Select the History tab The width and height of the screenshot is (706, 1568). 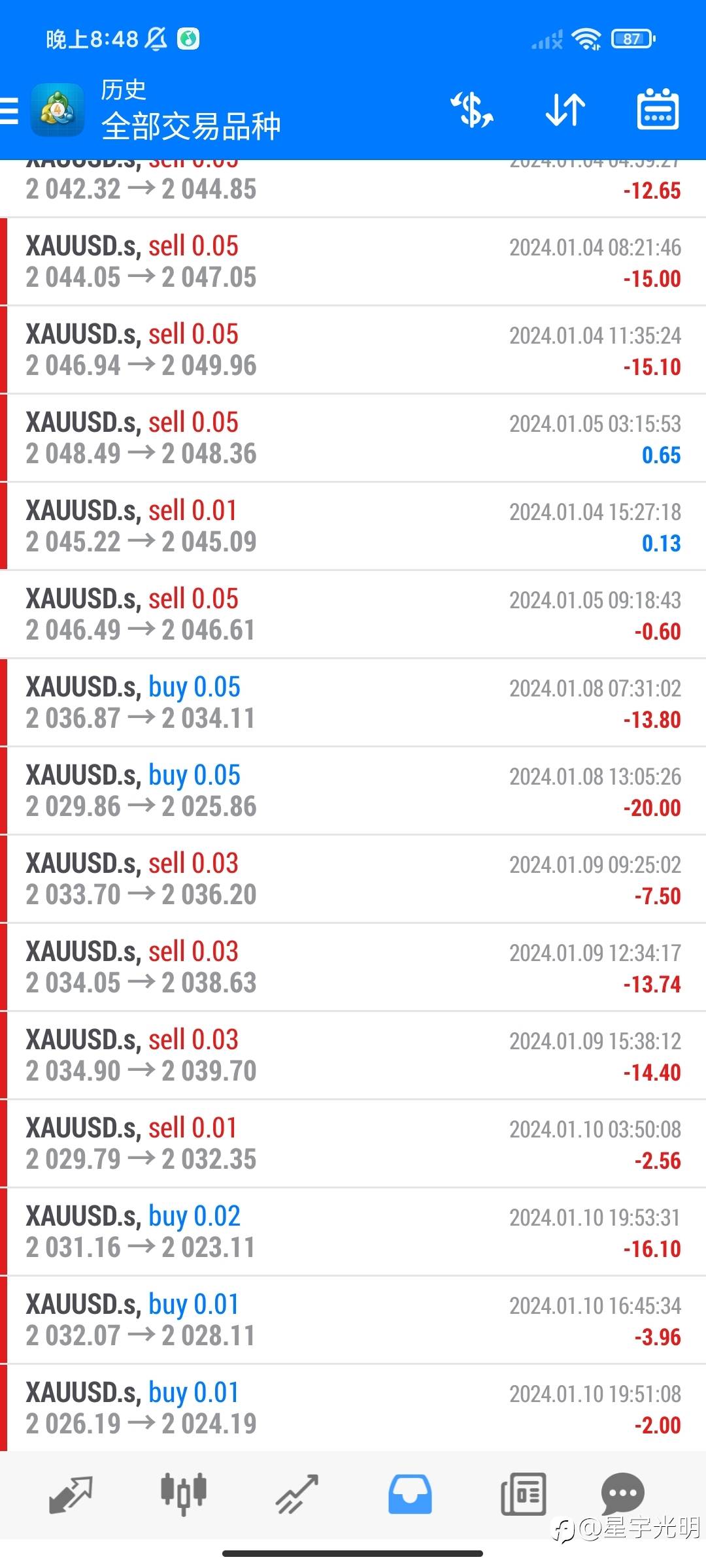tap(410, 1494)
